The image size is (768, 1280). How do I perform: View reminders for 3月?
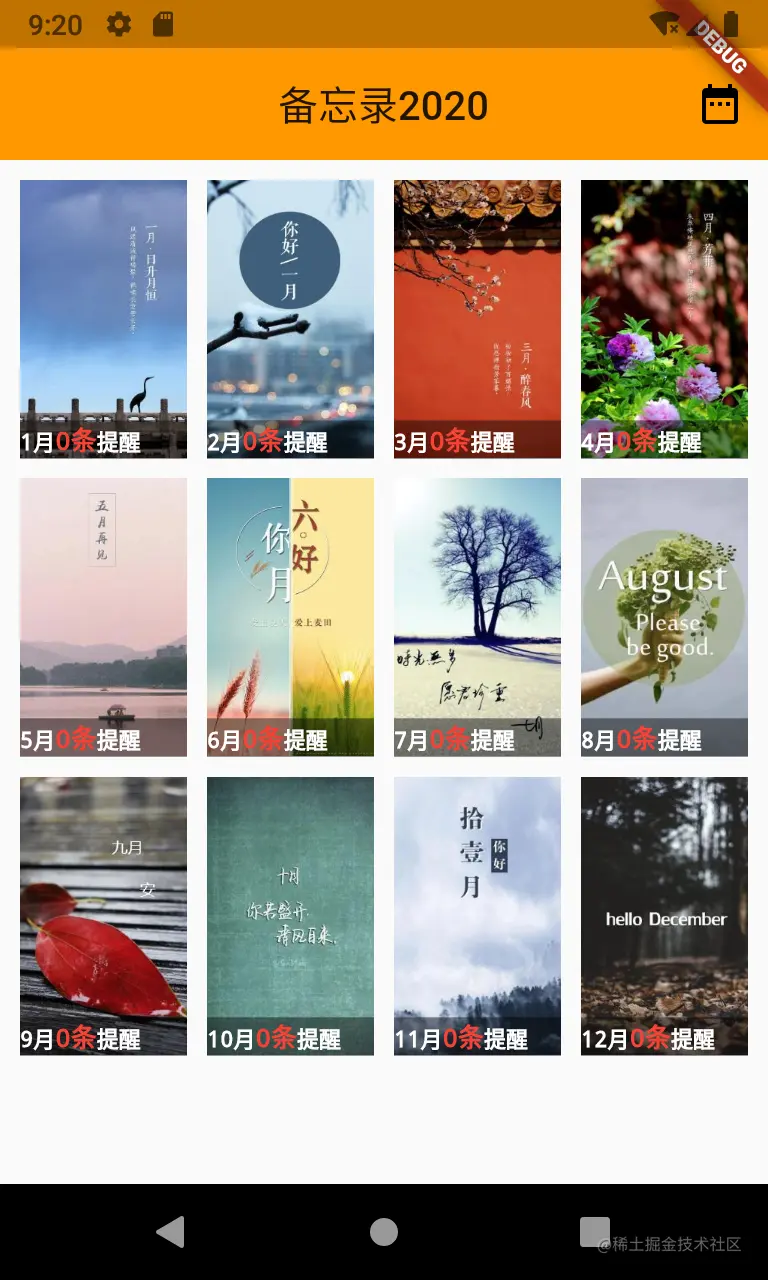[477, 319]
